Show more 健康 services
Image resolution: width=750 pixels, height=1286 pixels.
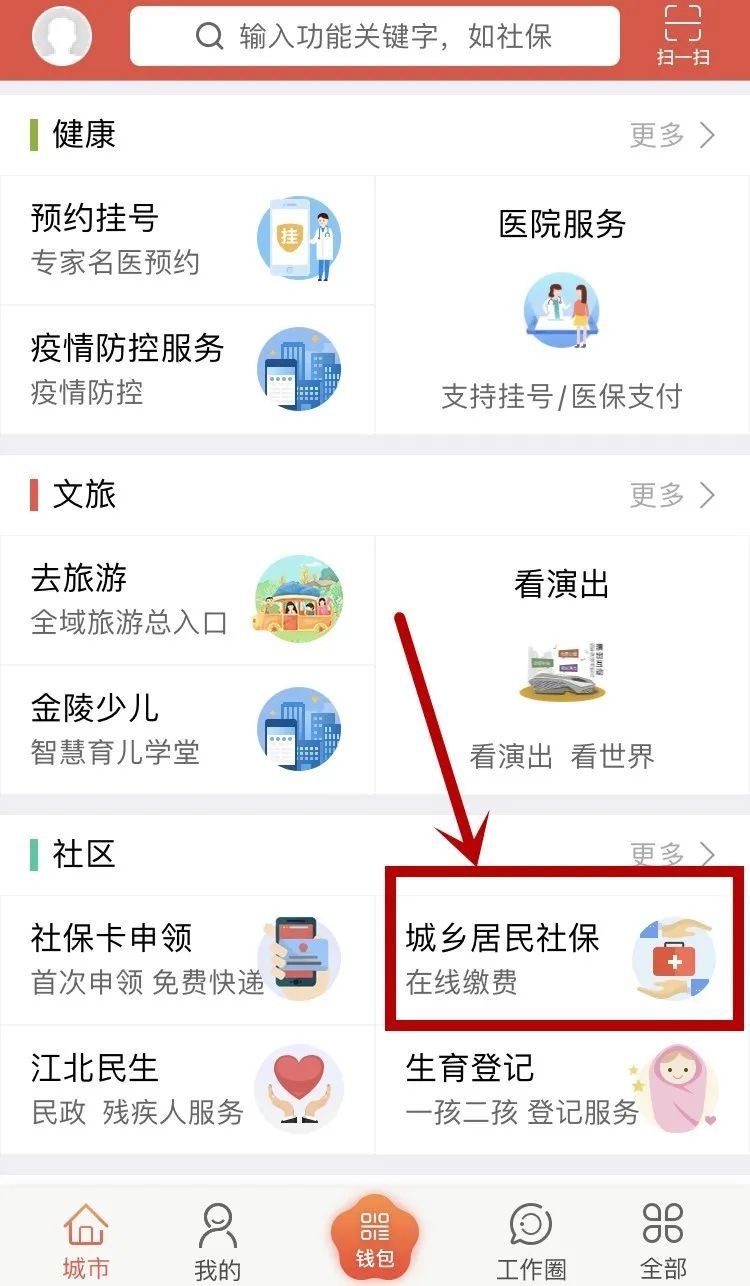point(672,135)
